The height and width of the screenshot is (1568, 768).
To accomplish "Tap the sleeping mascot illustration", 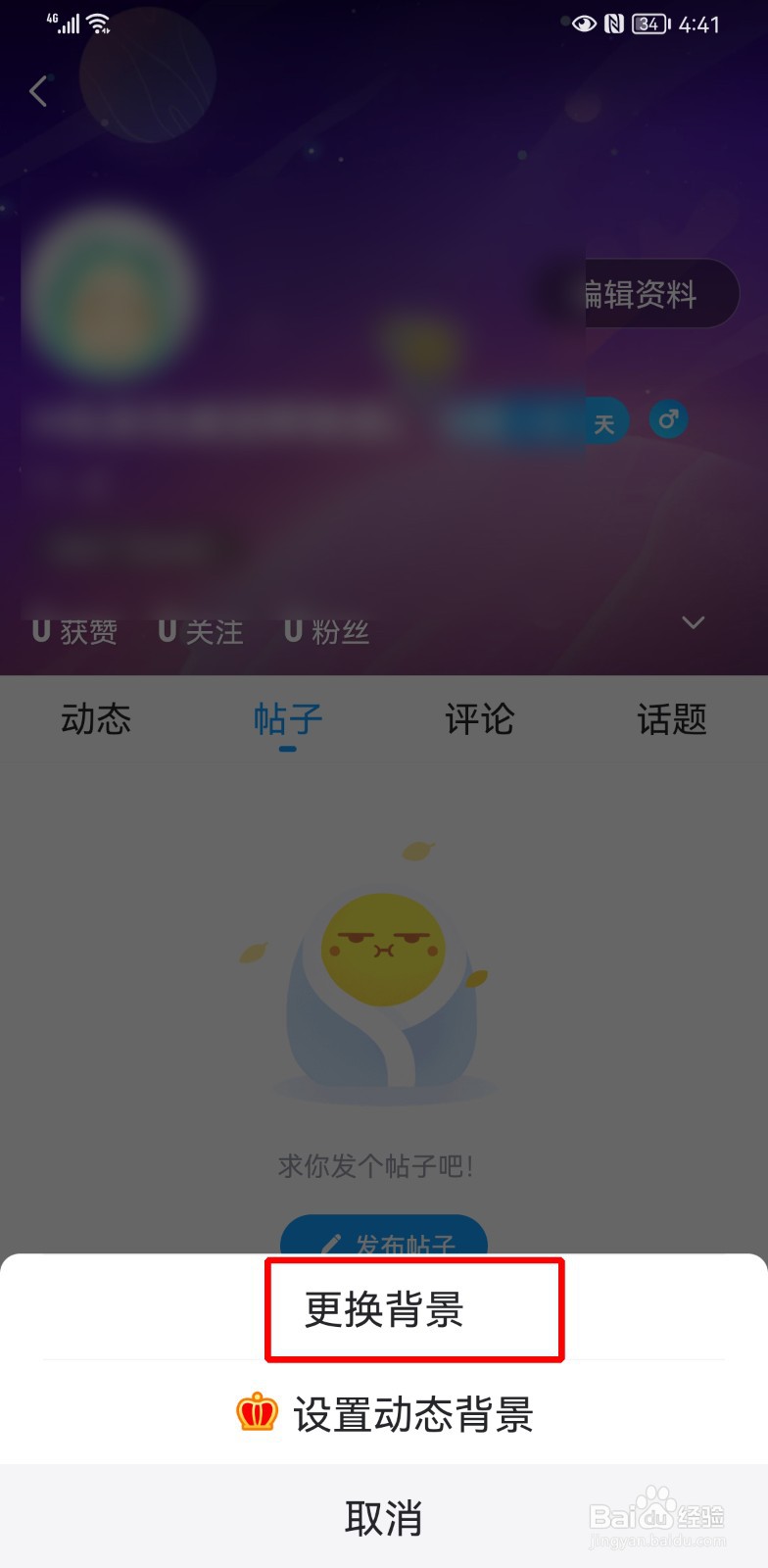I will click(x=384, y=990).
